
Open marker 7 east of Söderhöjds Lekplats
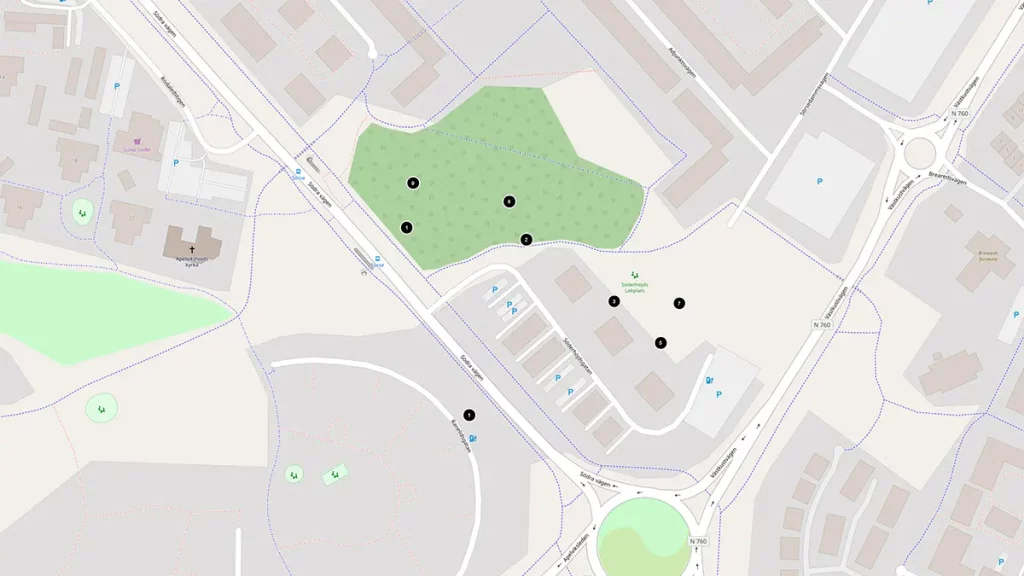pyautogui.click(x=679, y=303)
